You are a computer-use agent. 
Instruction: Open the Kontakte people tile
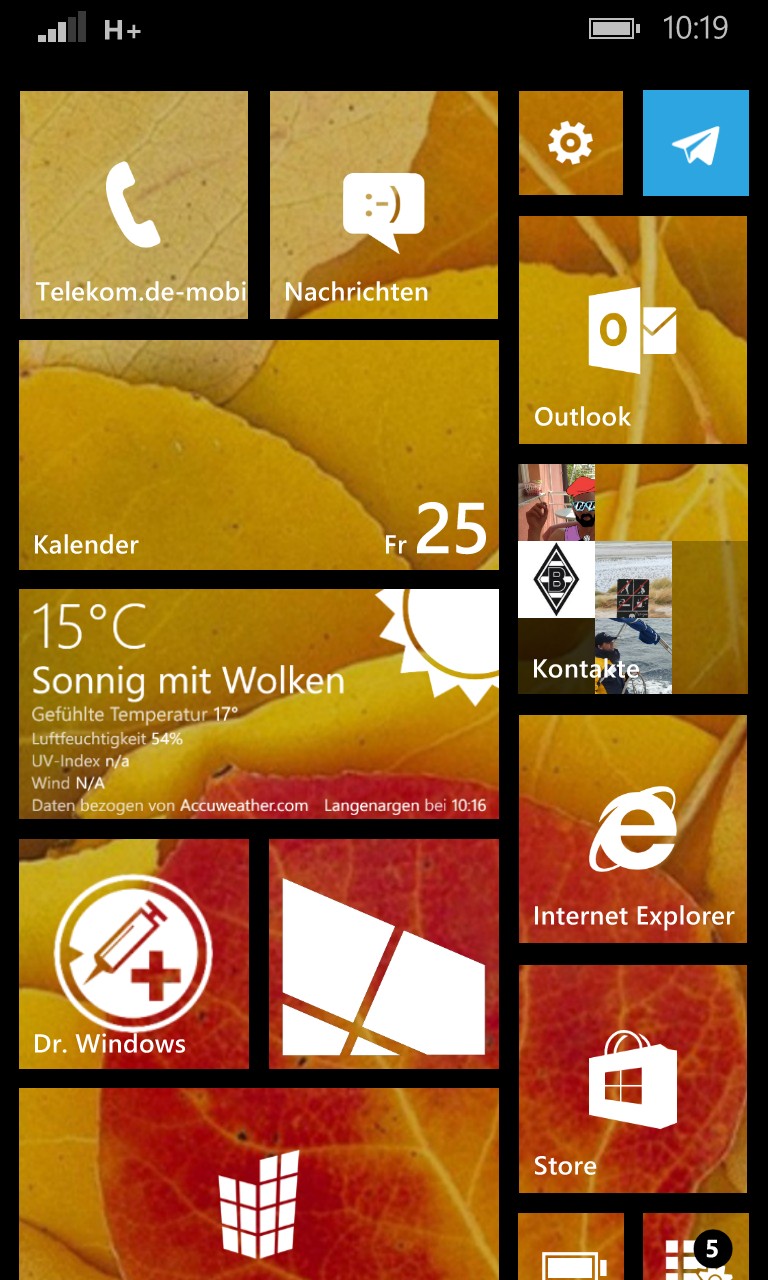tap(633, 579)
